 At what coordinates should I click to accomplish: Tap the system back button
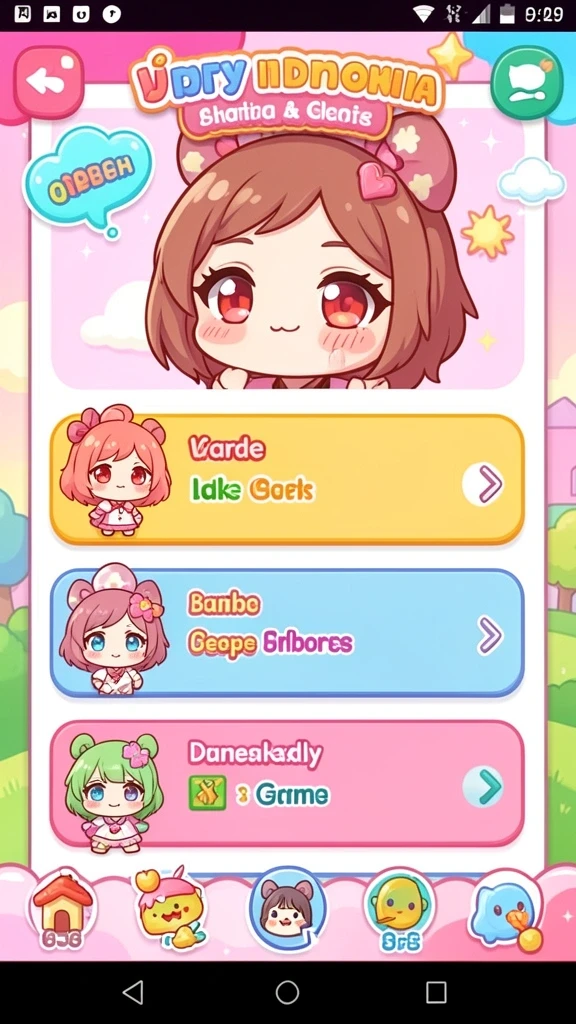click(133, 992)
